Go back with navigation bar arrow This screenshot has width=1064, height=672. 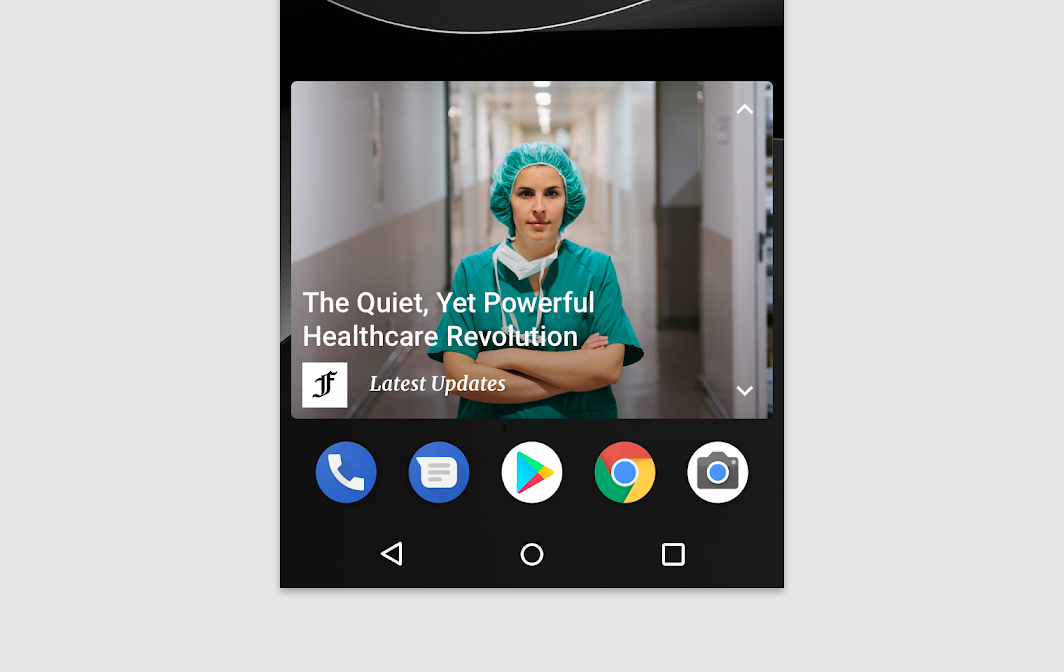tap(391, 554)
